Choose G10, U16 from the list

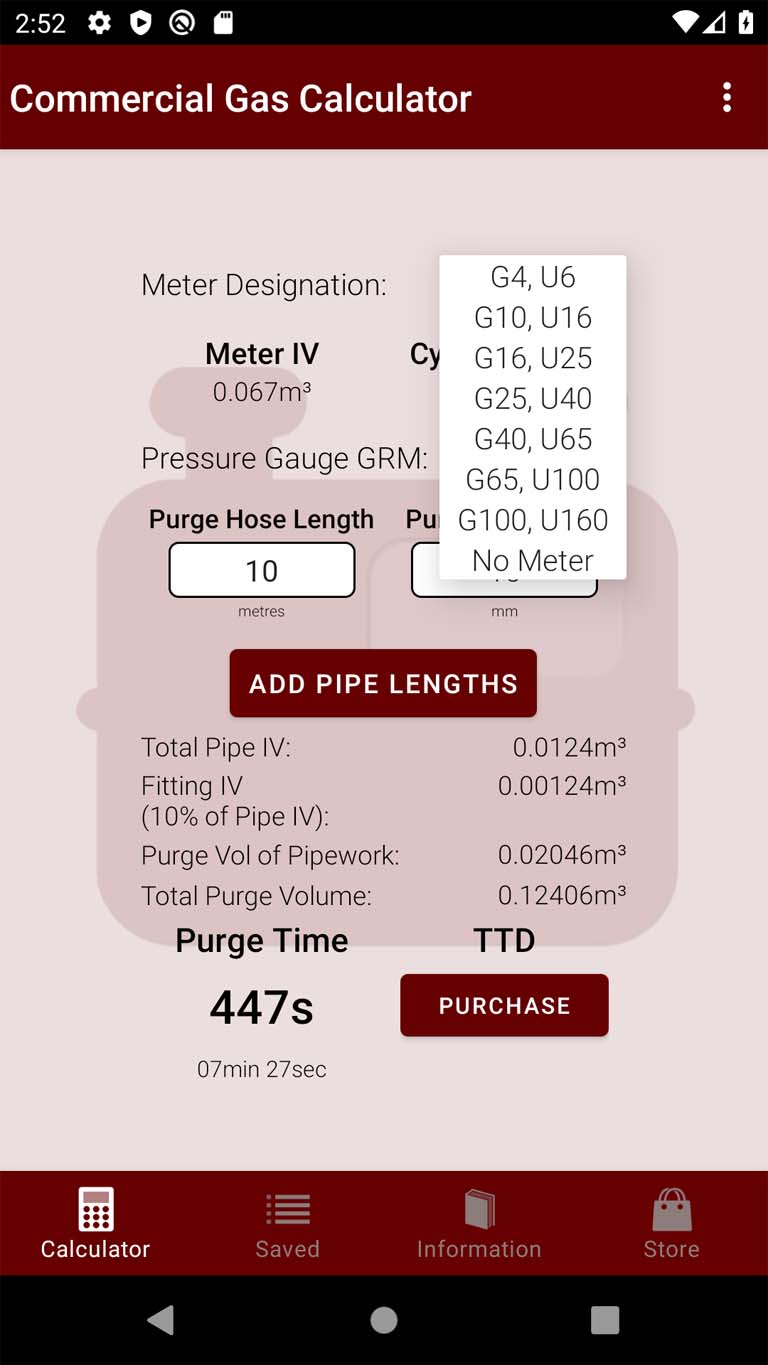[533, 317]
